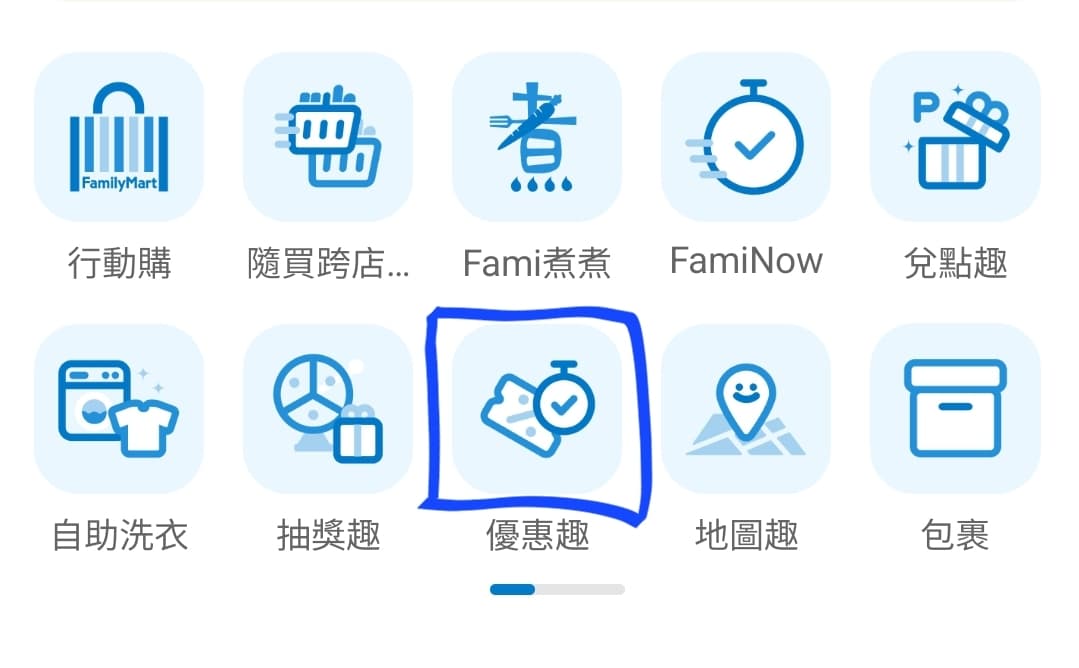1079x668 pixels.
Task: Open FamiNow delivery
Action: 746,138
